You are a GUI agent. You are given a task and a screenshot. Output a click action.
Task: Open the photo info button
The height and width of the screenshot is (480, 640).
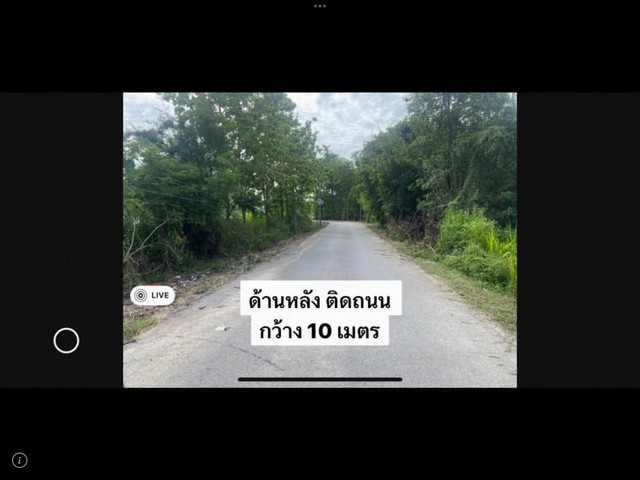(x=20, y=460)
